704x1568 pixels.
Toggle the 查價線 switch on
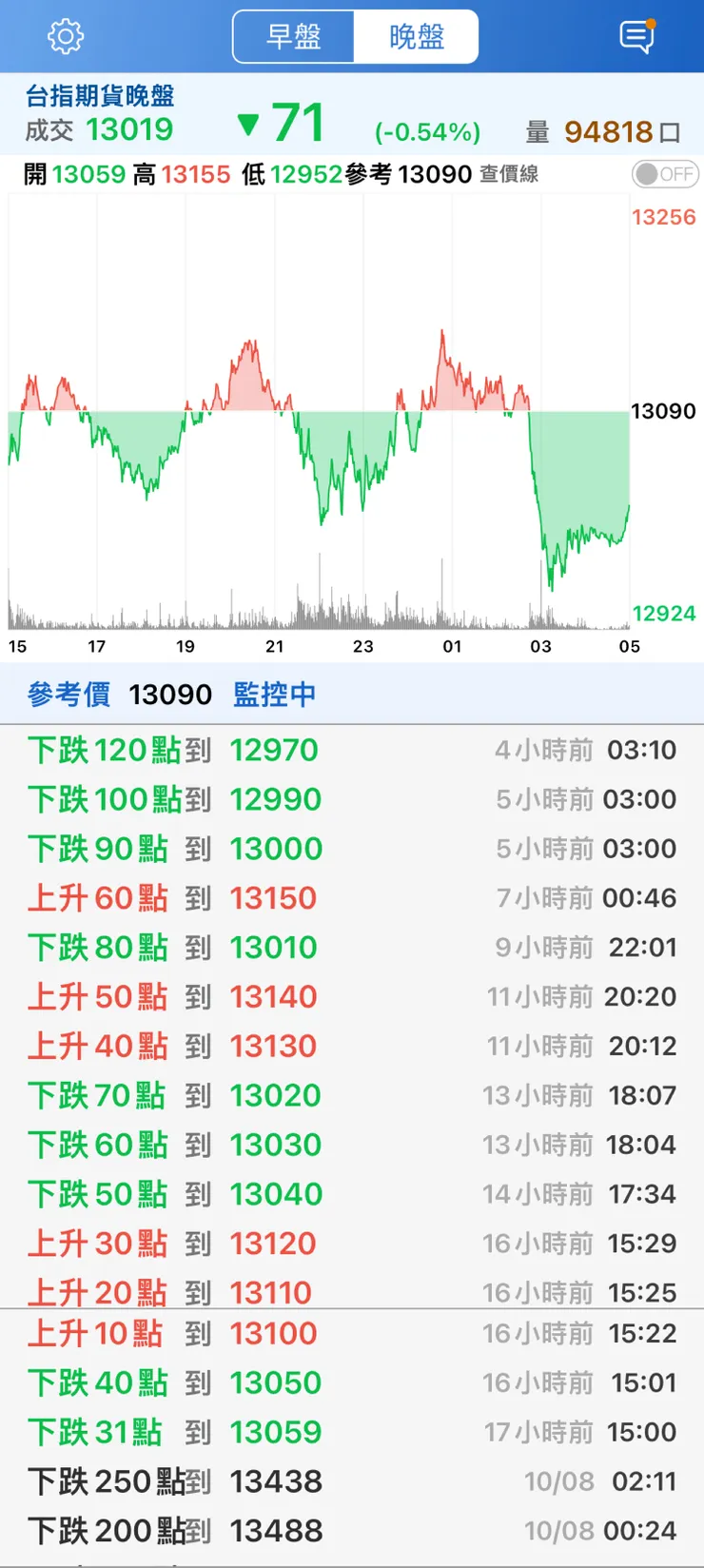coord(665,174)
